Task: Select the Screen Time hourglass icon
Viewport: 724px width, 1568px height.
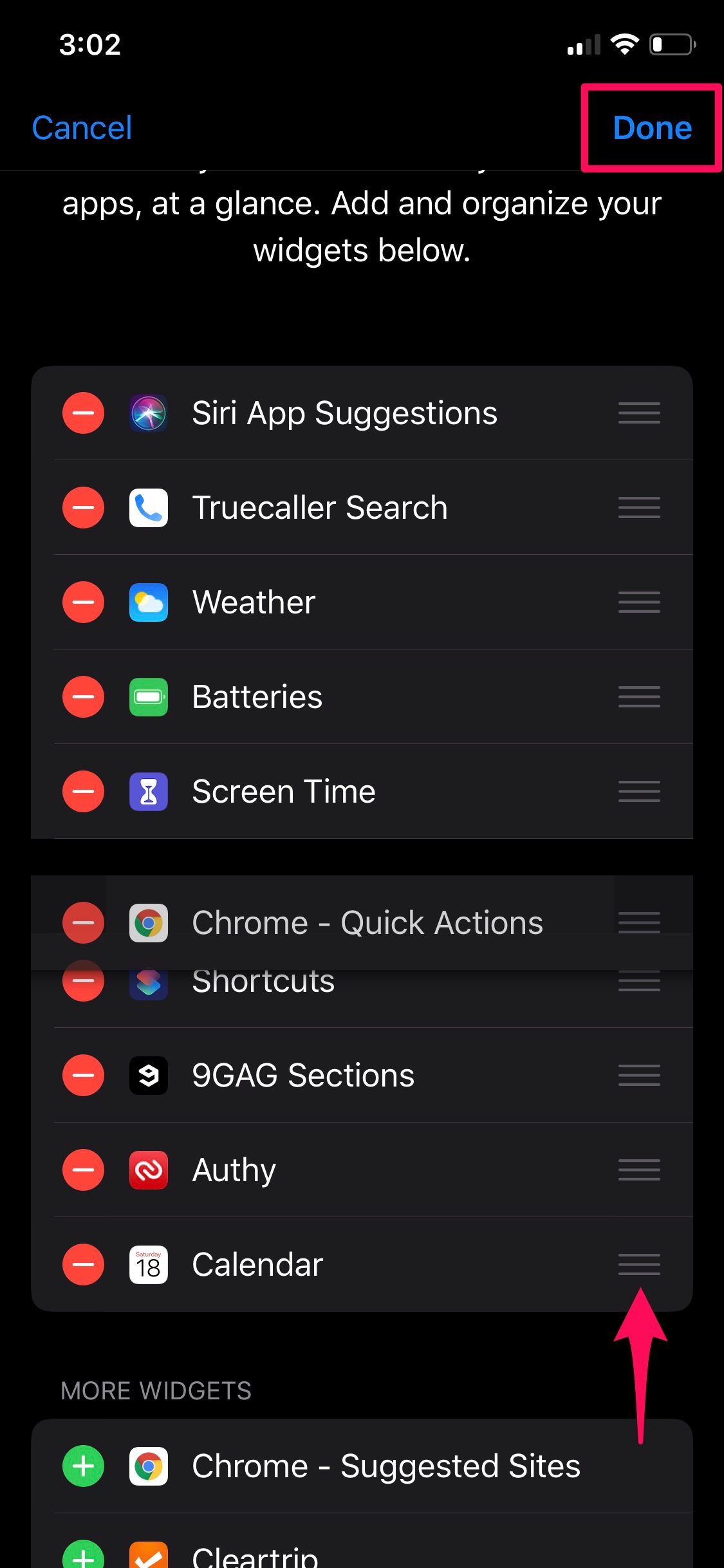Action: point(148,791)
